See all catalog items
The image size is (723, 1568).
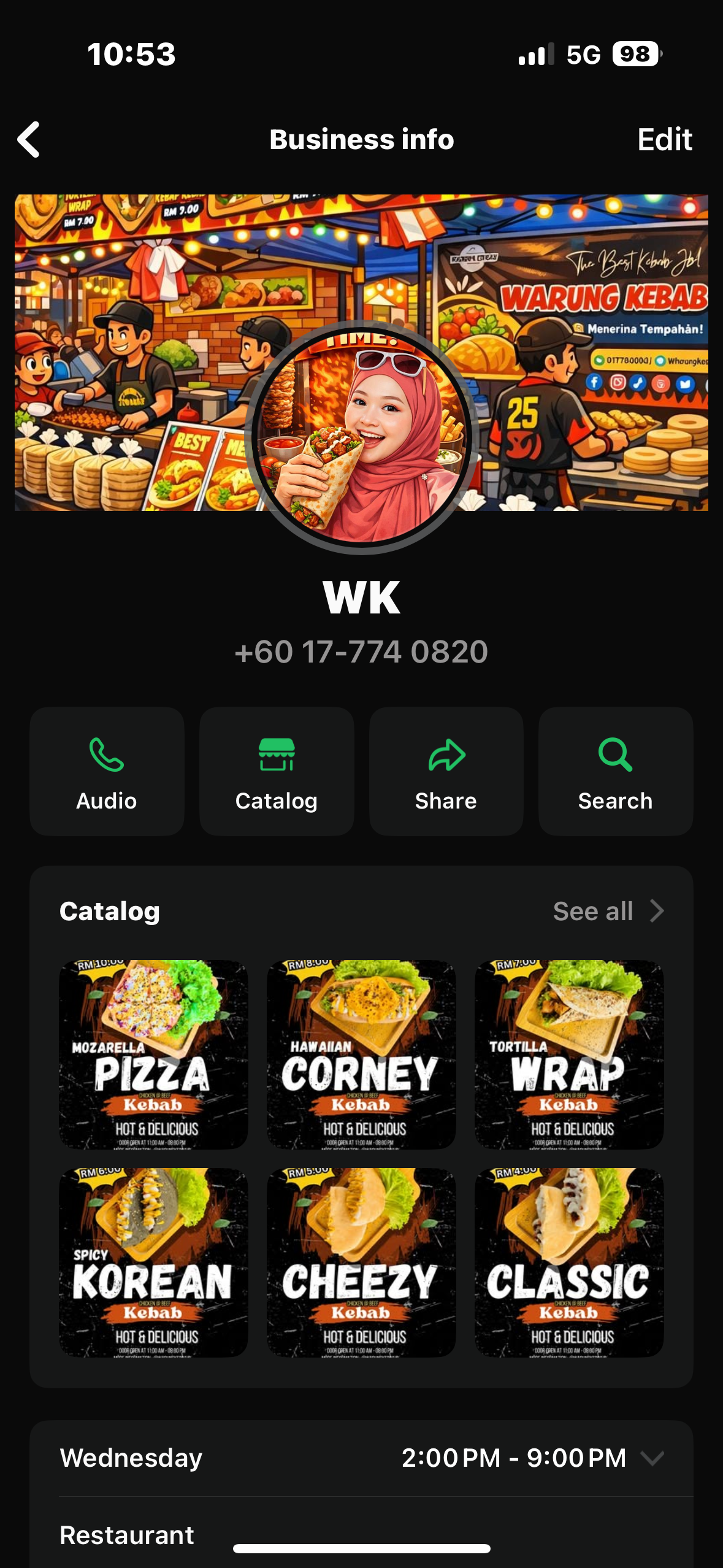[607, 911]
